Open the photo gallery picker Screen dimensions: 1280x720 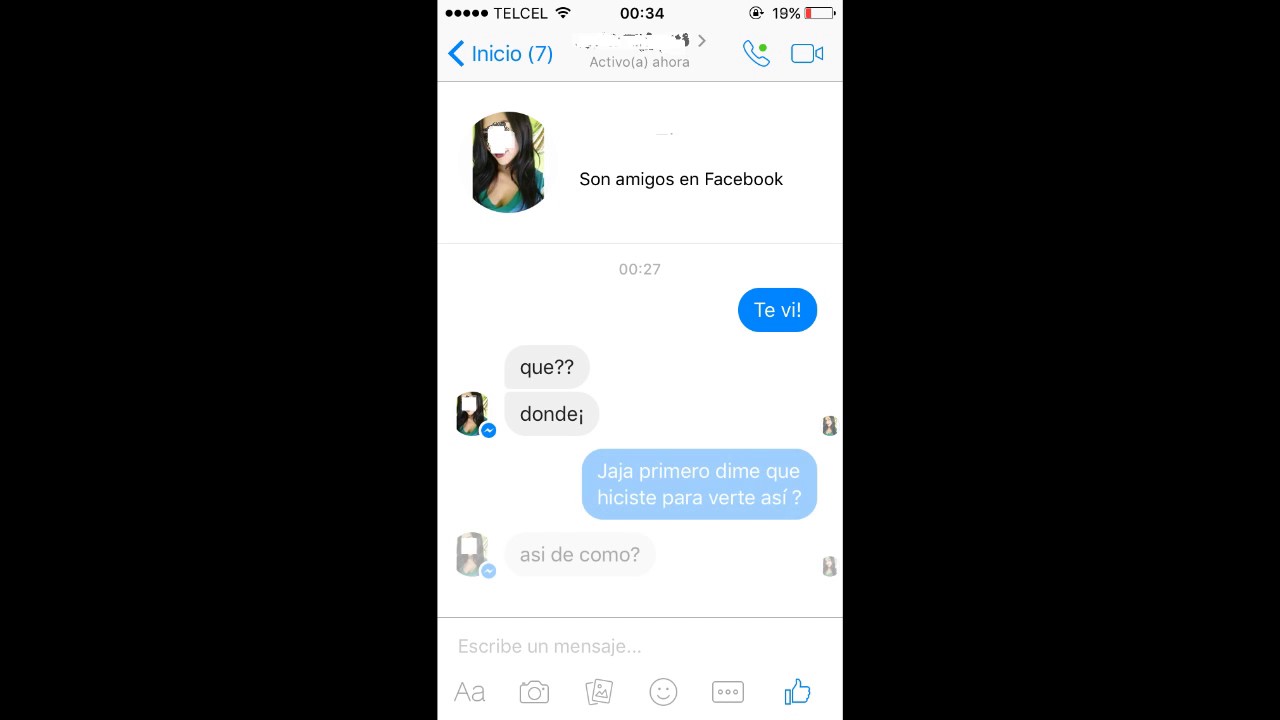599,692
